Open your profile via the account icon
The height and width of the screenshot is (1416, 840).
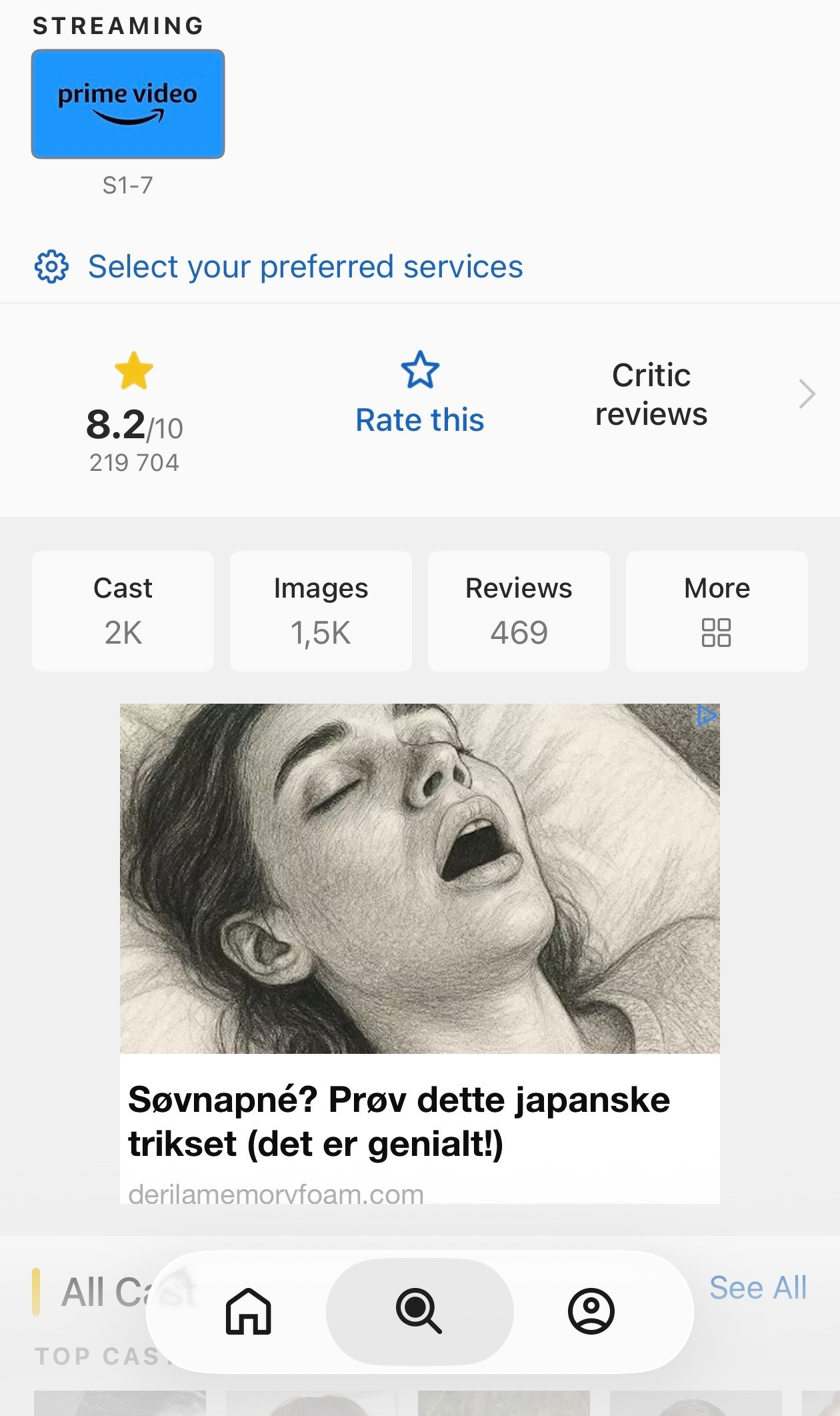591,1311
